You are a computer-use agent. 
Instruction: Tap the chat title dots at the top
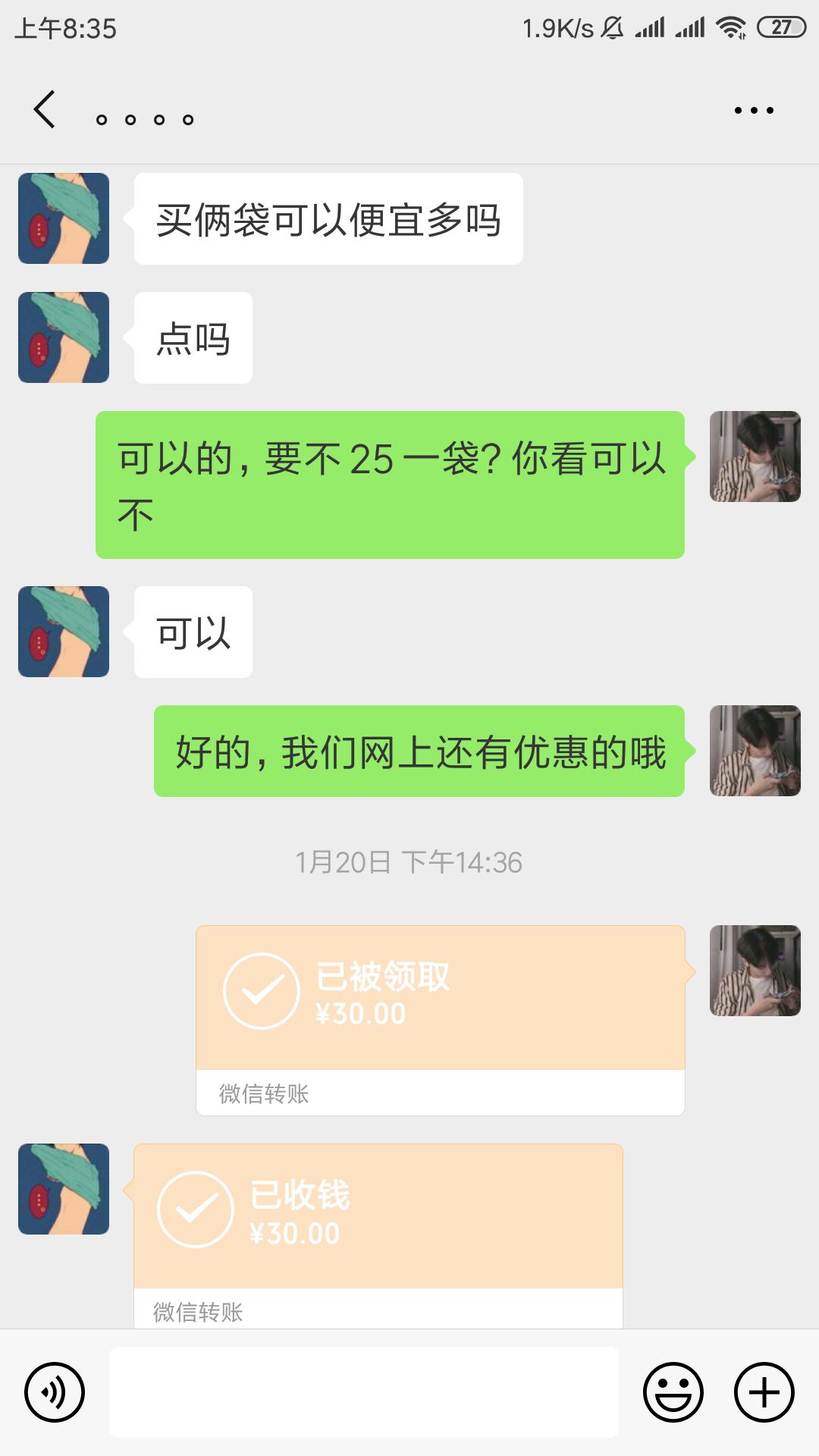pos(143,118)
